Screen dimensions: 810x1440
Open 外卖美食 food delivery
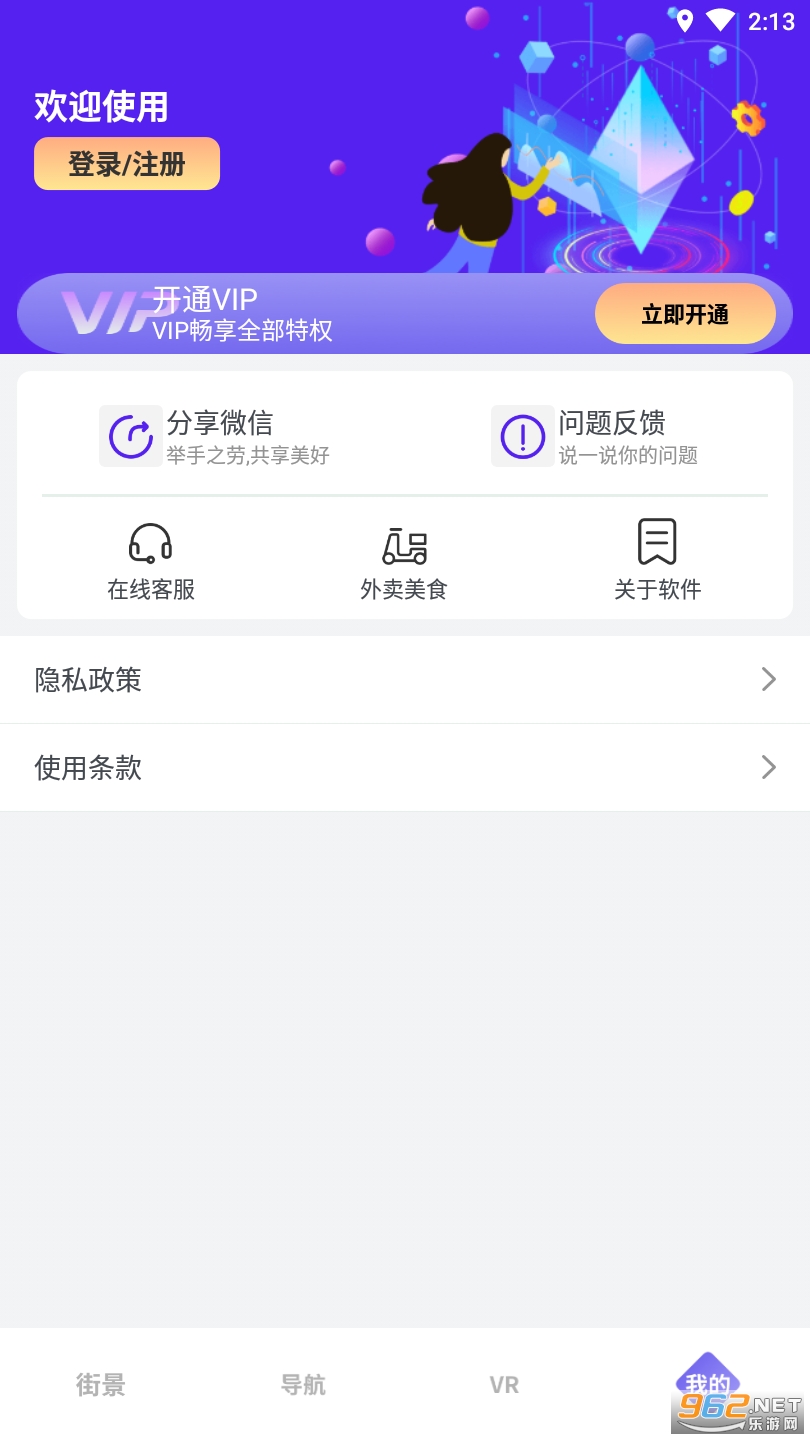(404, 562)
